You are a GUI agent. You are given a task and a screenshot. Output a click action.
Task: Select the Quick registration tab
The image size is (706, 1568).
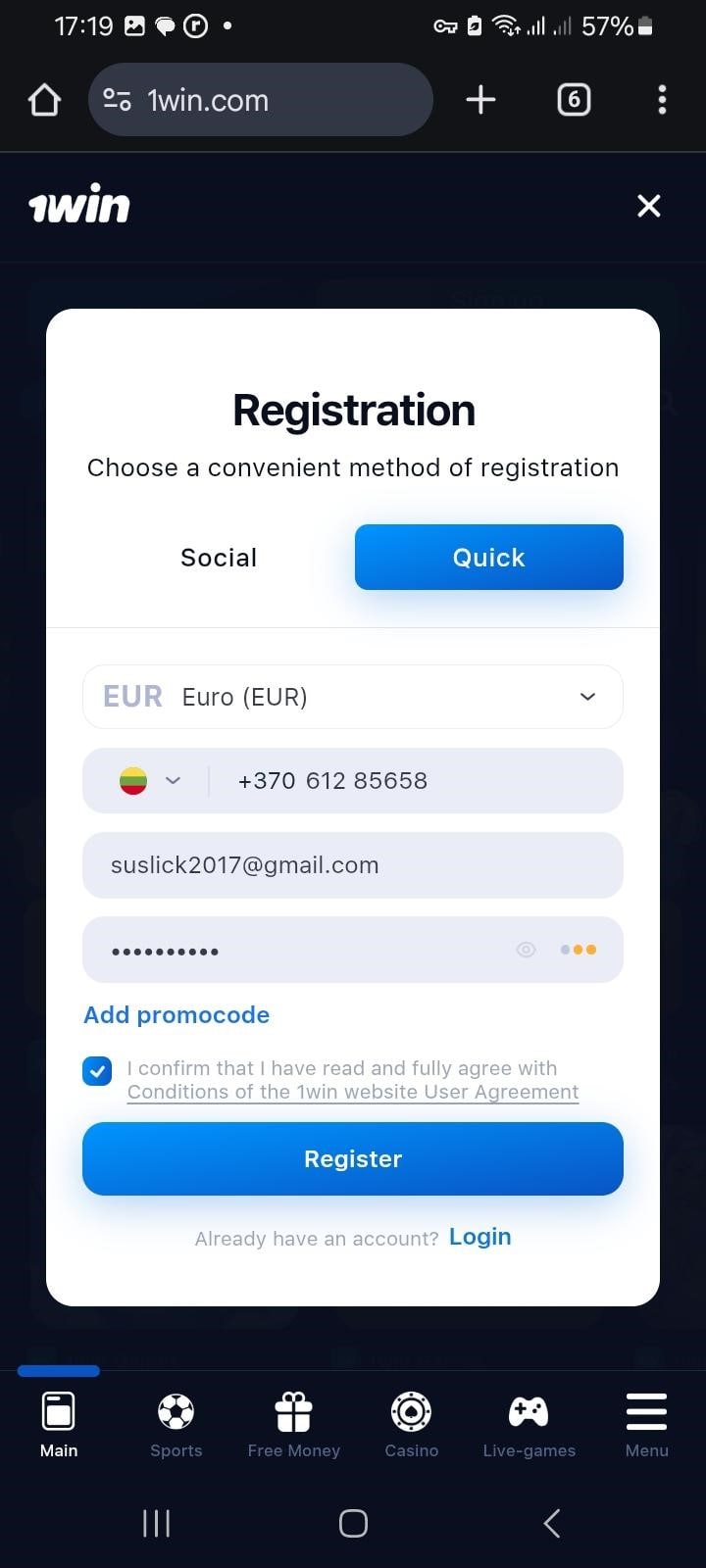(488, 558)
